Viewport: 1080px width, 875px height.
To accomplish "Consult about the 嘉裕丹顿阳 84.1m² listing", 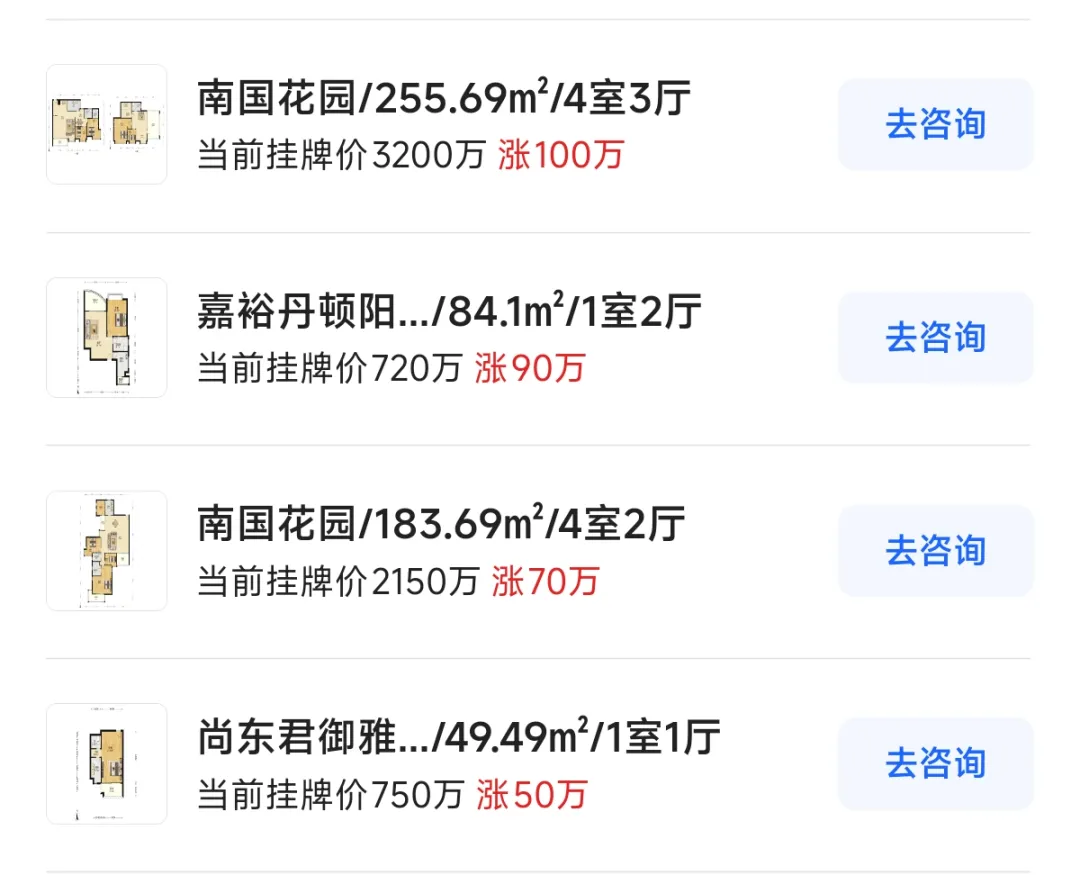I will (x=935, y=338).
